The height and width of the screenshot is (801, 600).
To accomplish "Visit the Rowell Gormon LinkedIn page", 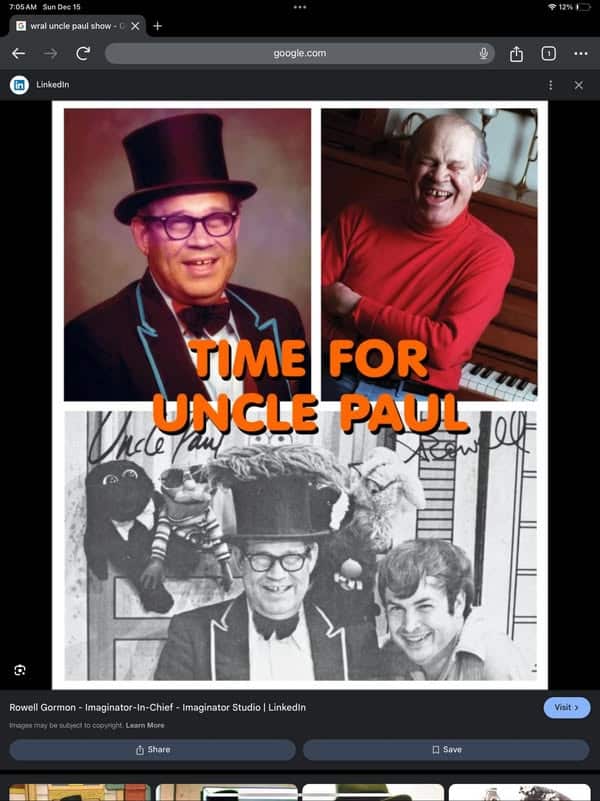I will (566, 707).
